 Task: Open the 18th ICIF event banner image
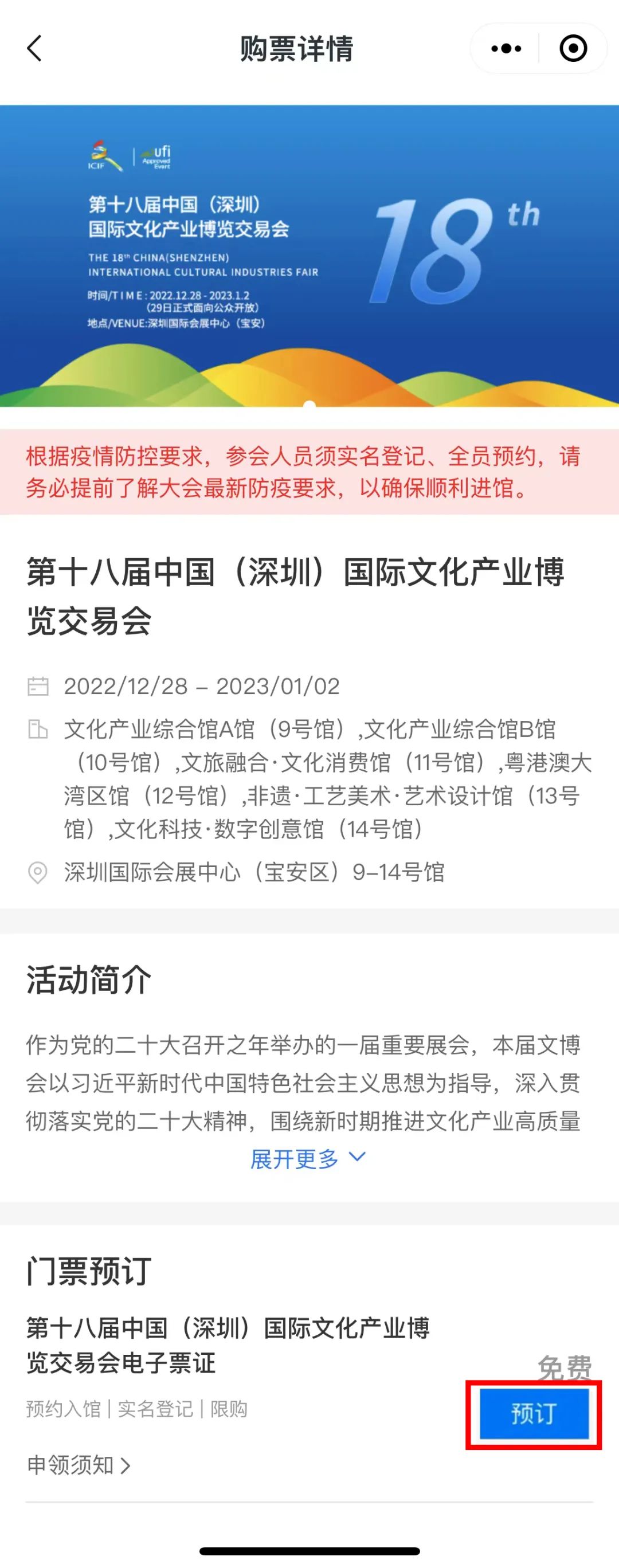(309, 256)
